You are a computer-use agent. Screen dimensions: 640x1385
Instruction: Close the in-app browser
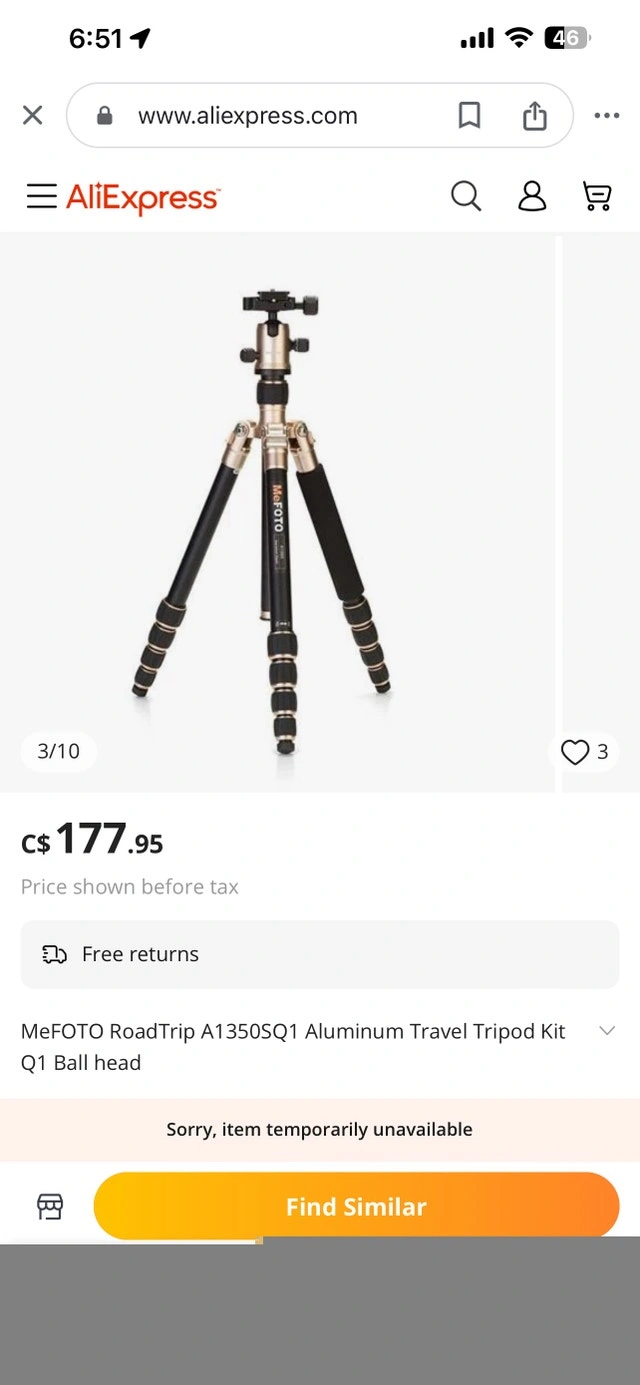[32, 115]
